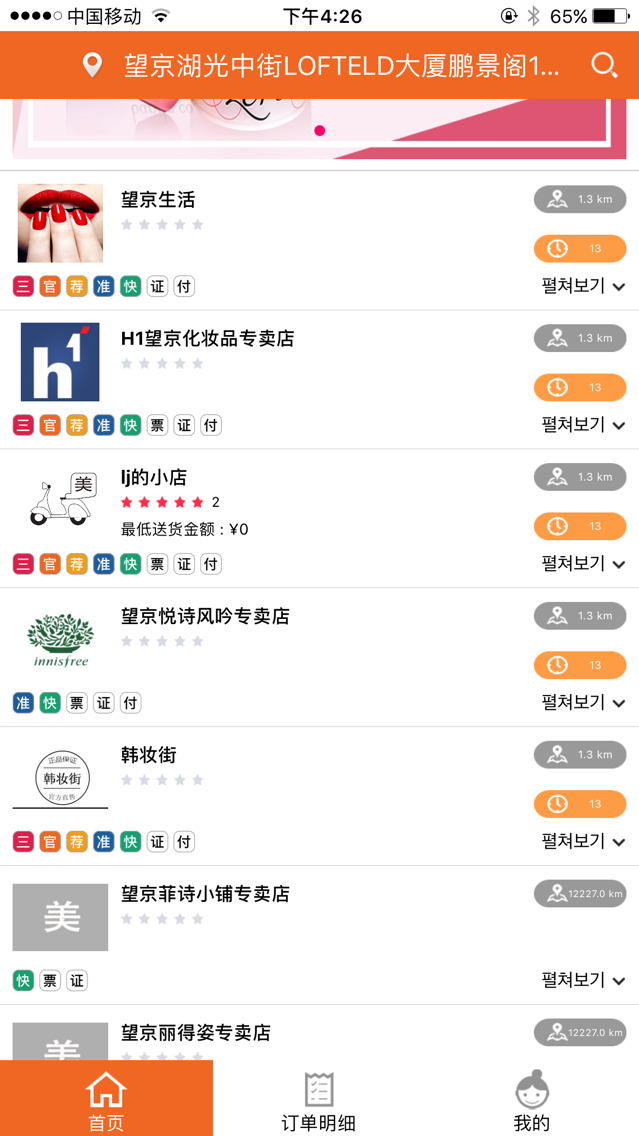The width and height of the screenshot is (639, 1136).
Task: Open 望京菲诗小铺专卖店 store
Action: [205, 895]
